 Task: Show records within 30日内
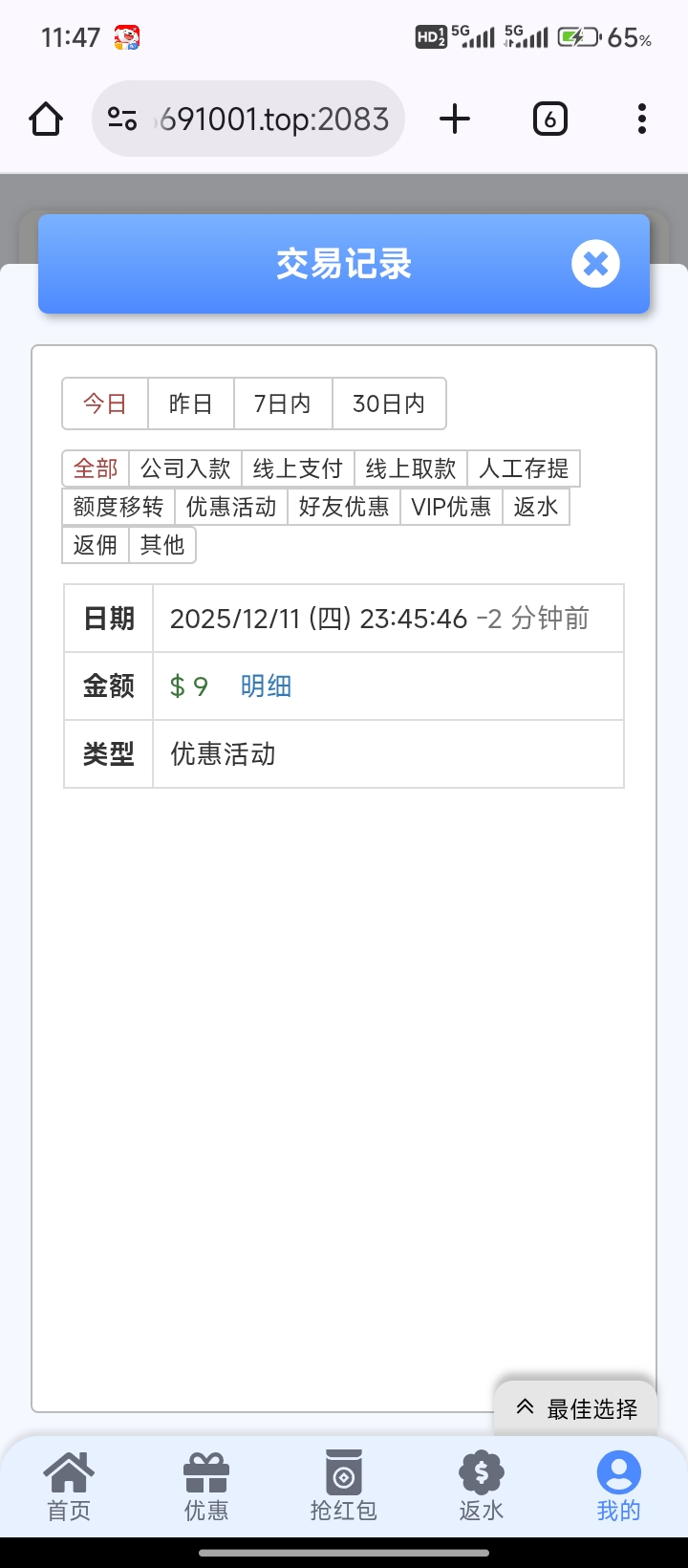click(x=389, y=403)
